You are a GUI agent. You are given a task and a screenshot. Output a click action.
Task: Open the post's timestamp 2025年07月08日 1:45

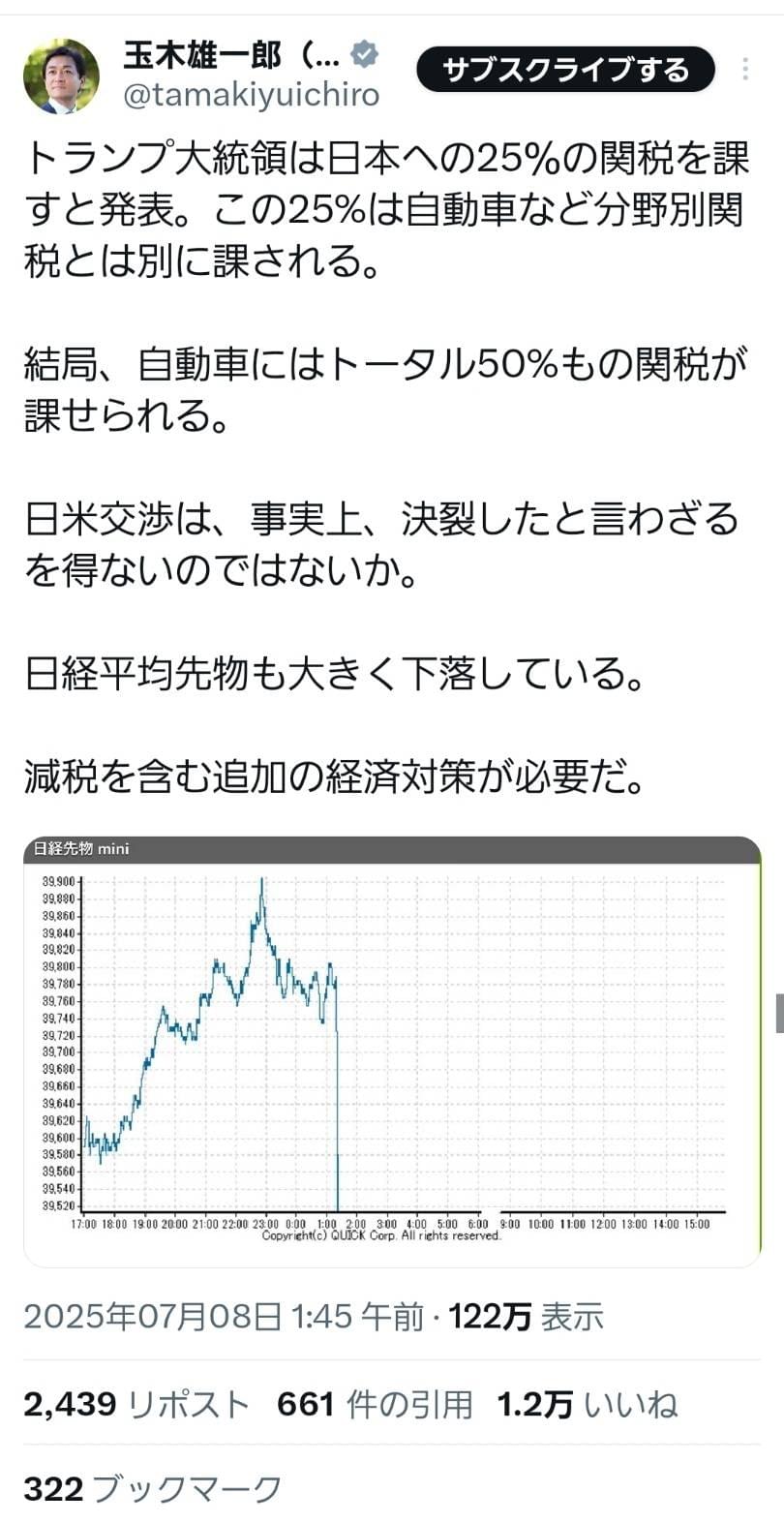tap(223, 1317)
